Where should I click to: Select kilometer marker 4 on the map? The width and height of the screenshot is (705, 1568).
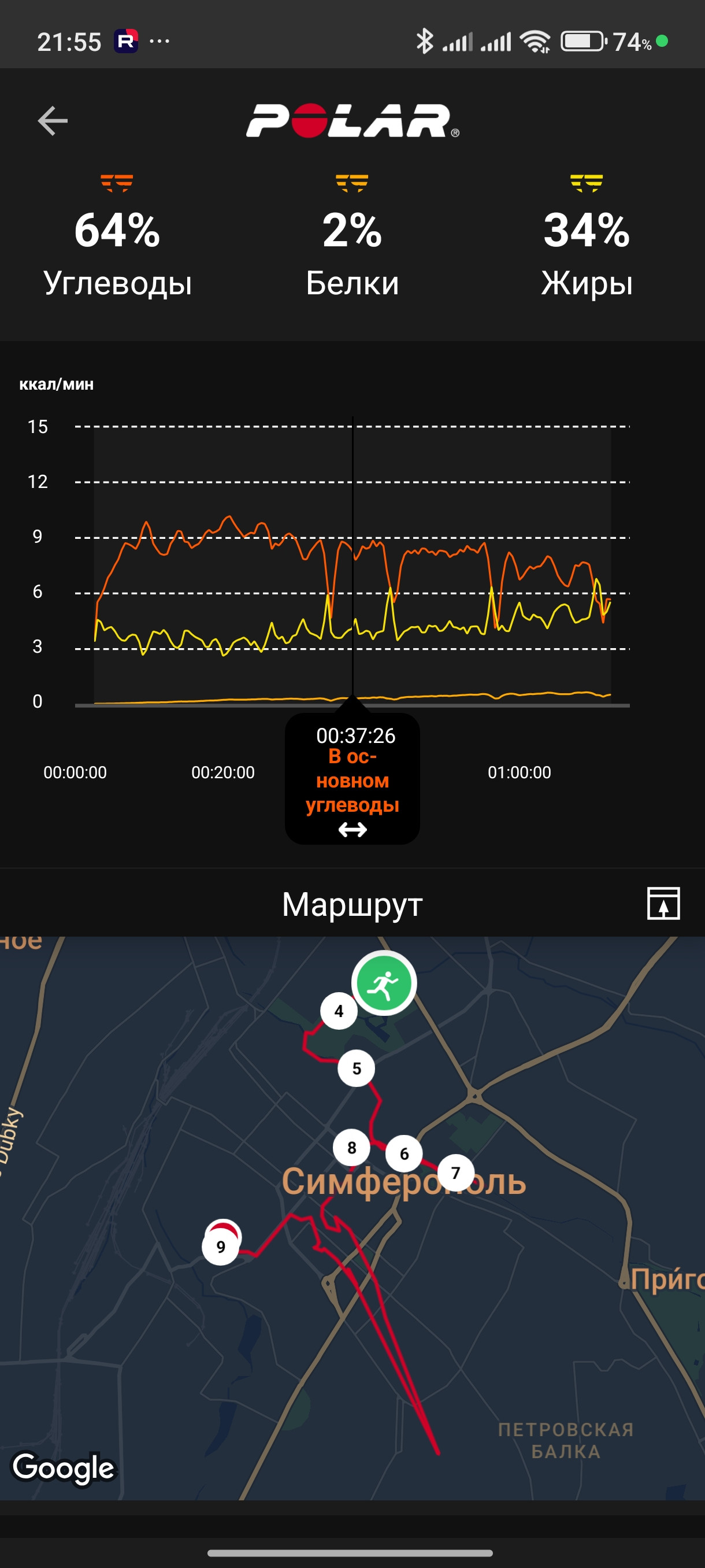(339, 1011)
